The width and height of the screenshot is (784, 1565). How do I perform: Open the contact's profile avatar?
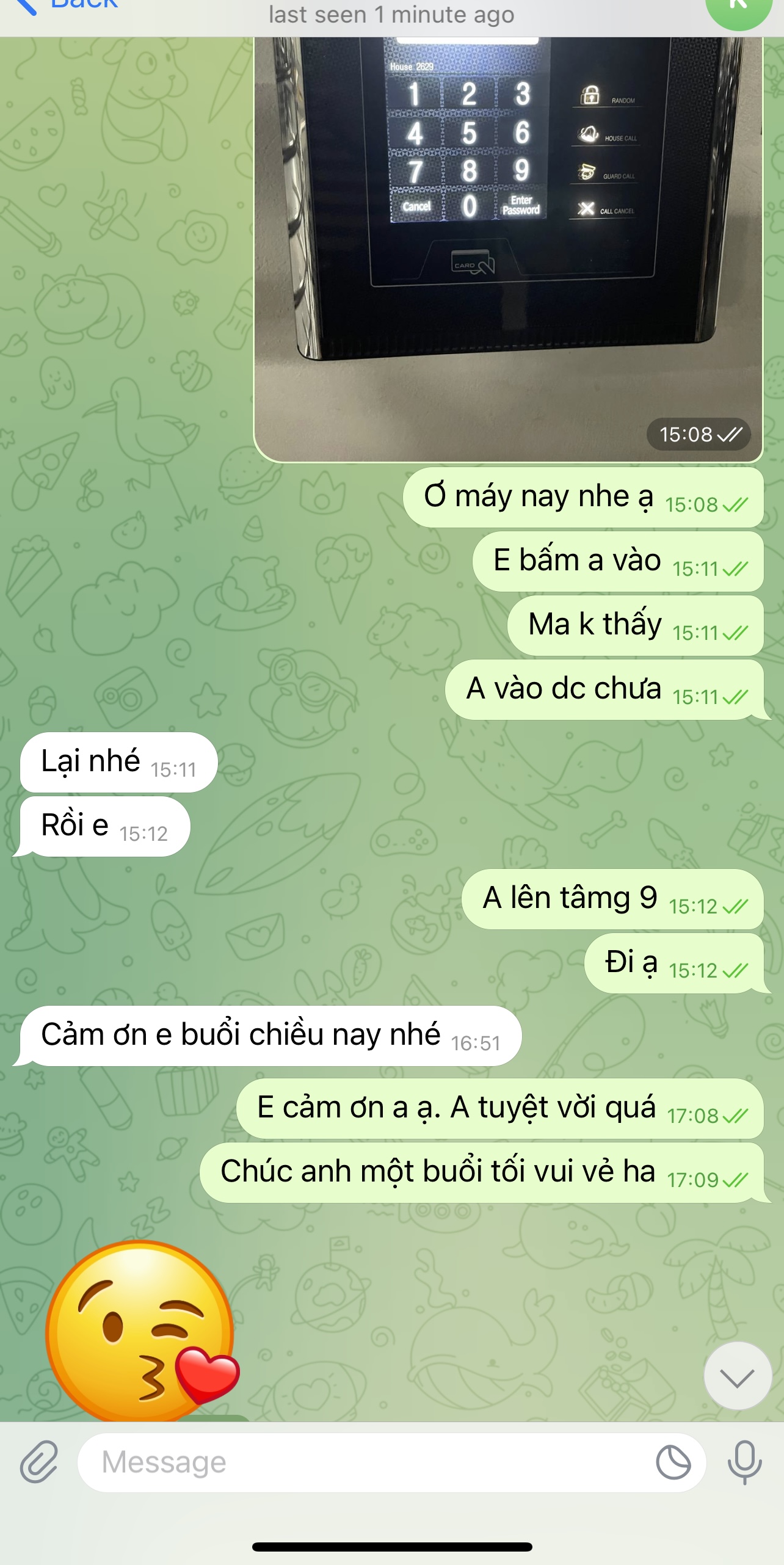(738, 9)
